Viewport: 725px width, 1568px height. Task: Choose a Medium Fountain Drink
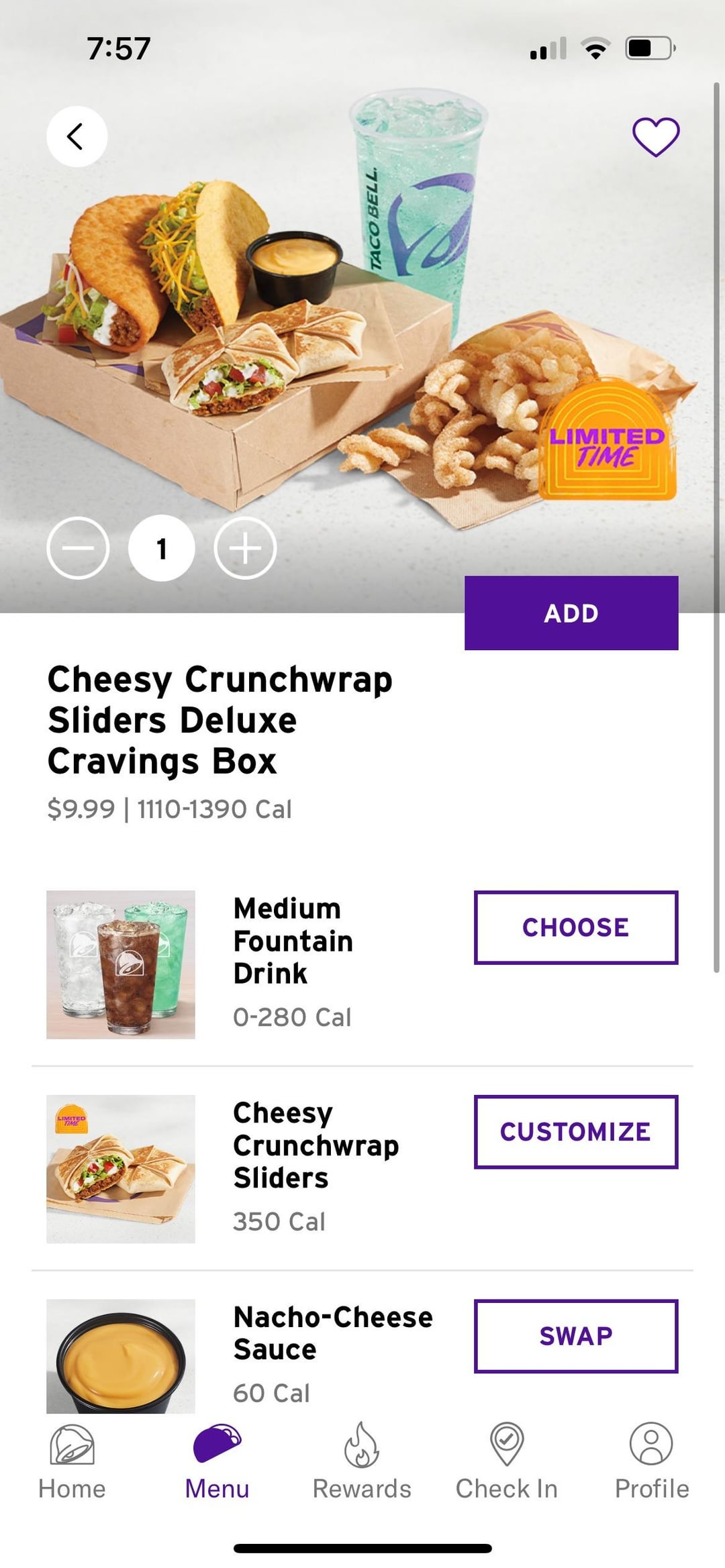[575, 927]
